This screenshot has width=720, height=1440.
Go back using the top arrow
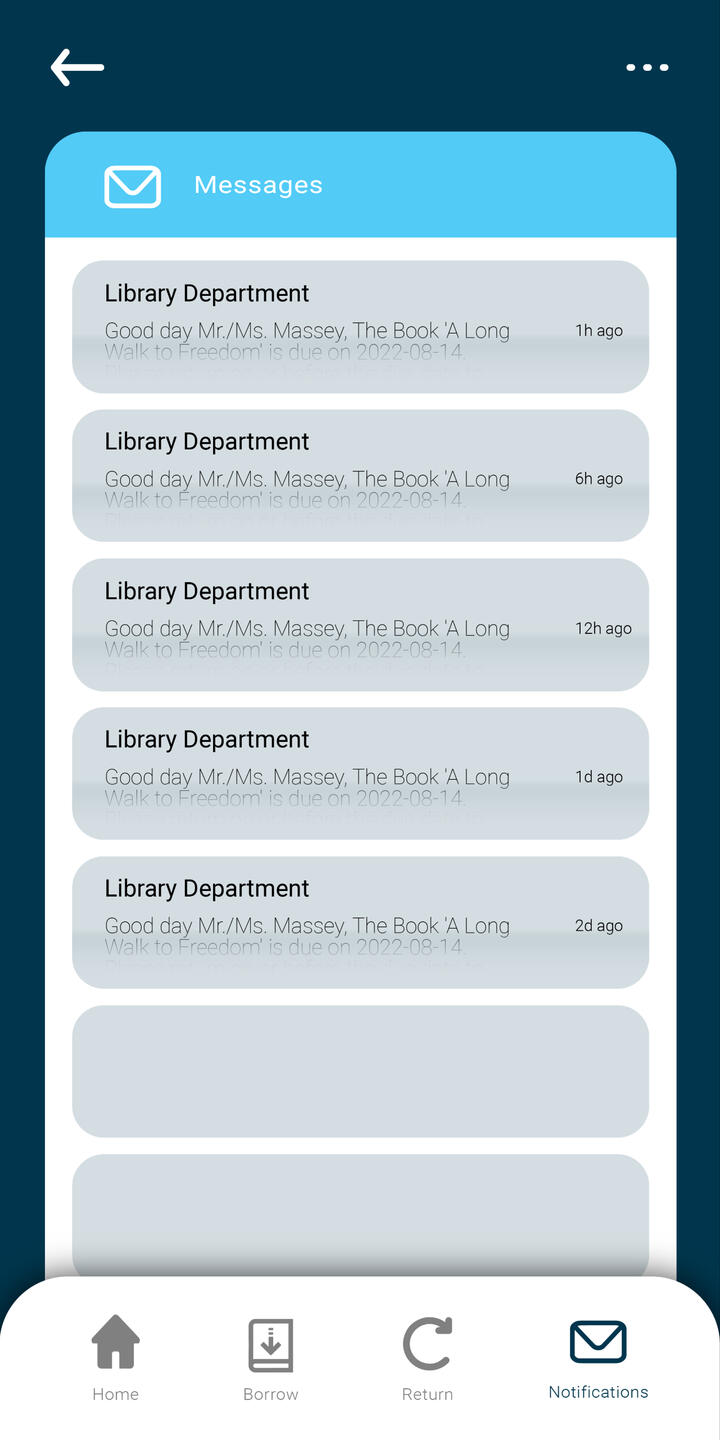click(77, 67)
